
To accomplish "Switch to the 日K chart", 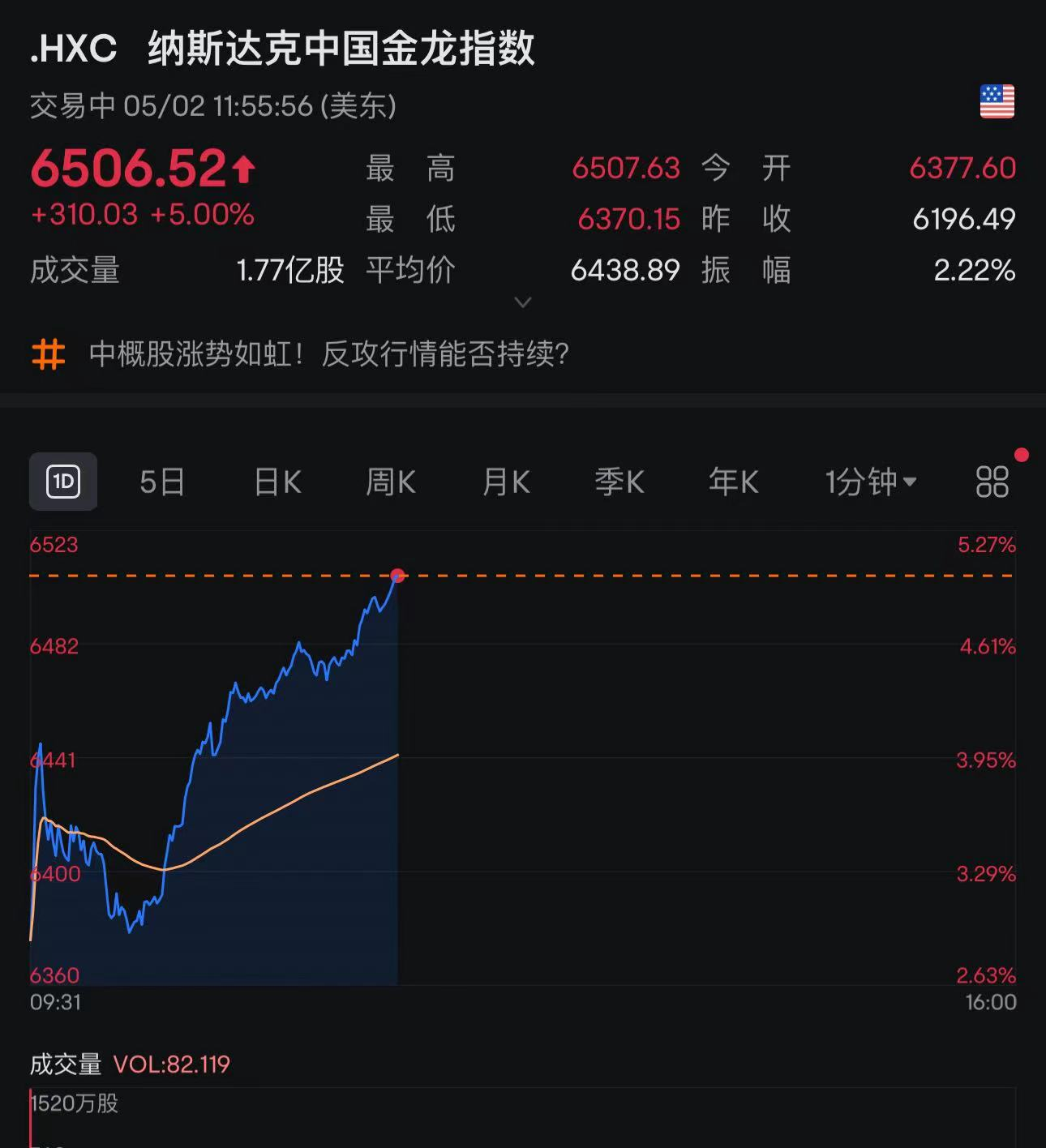I will coord(277,482).
